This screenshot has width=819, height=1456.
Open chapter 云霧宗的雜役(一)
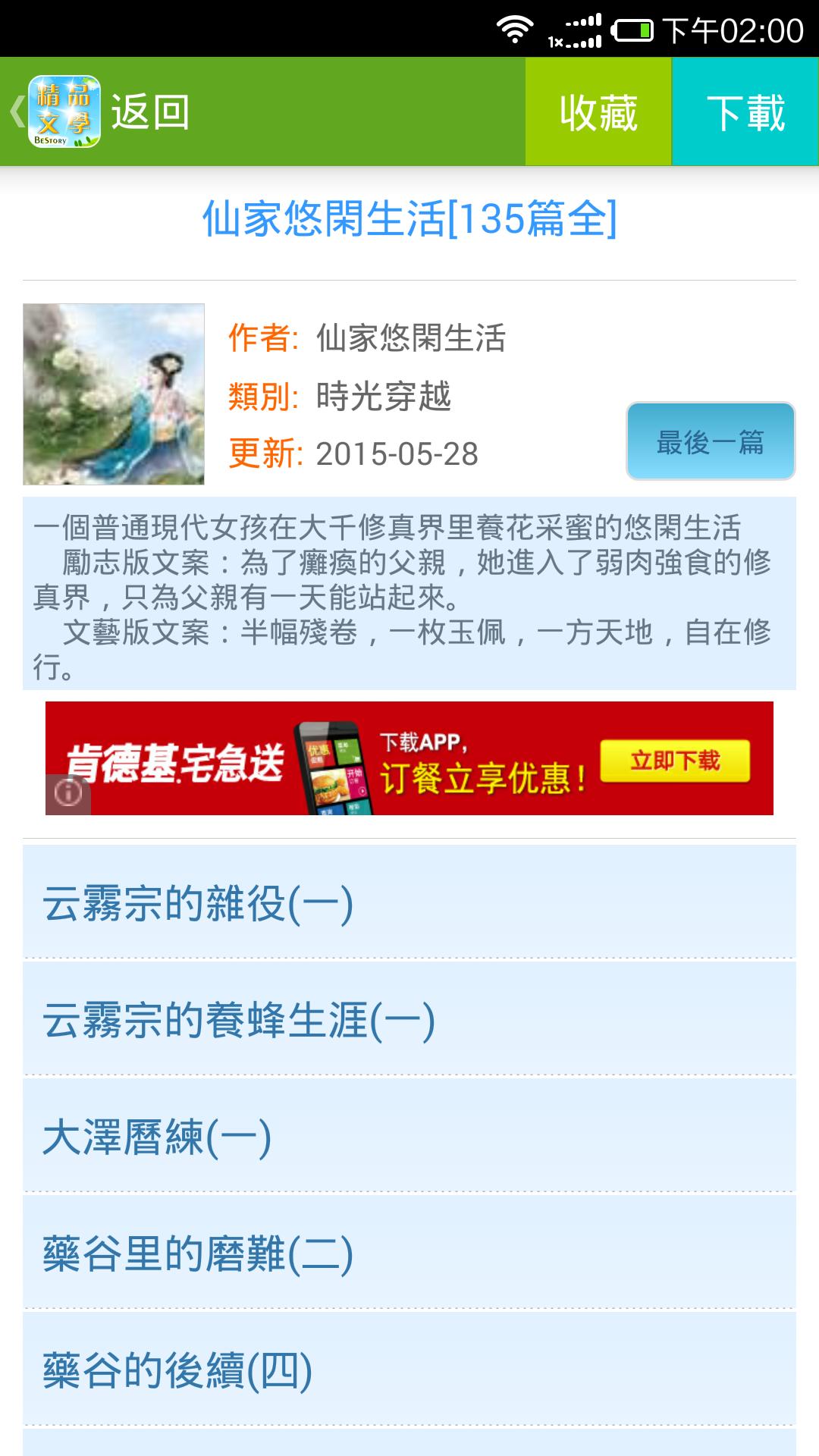tap(409, 902)
